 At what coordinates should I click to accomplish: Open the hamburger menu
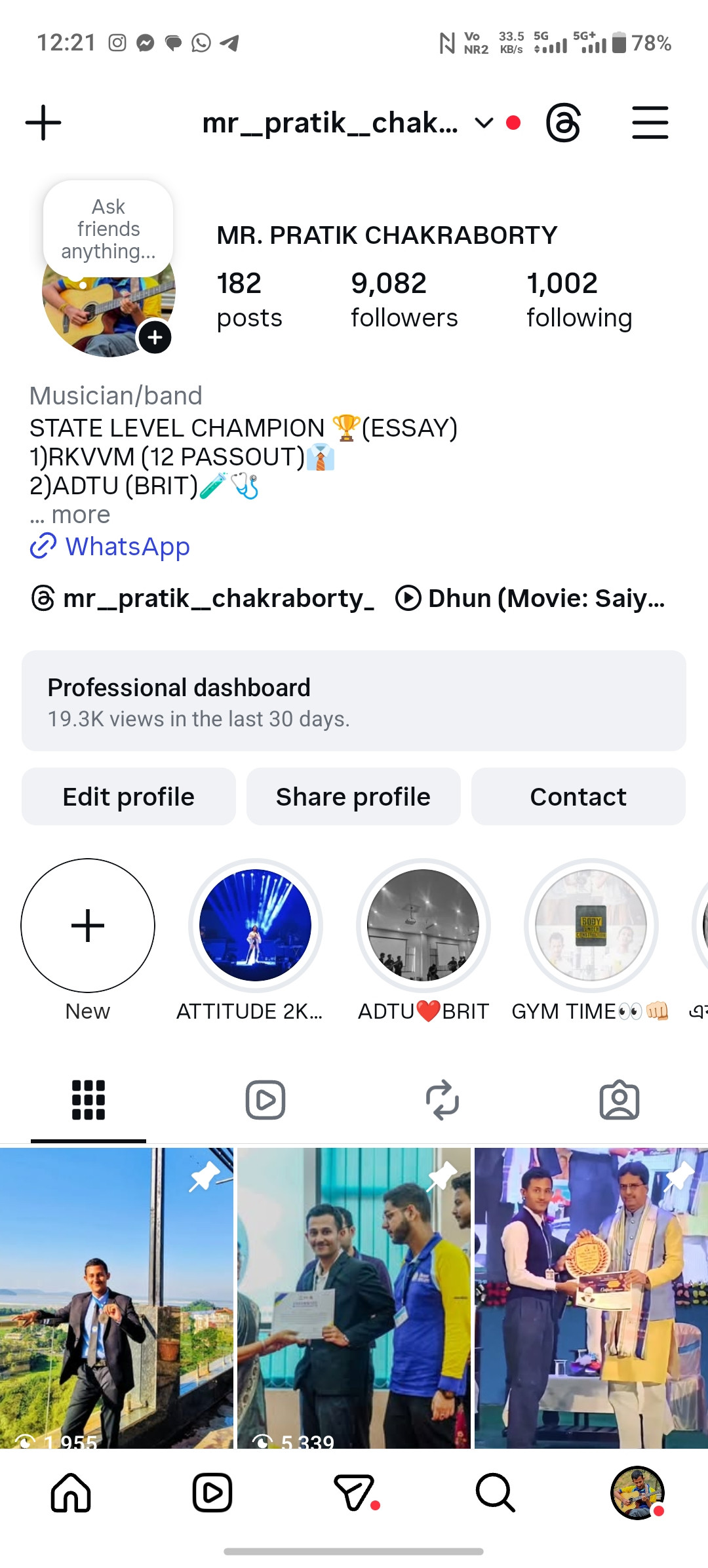click(x=650, y=122)
